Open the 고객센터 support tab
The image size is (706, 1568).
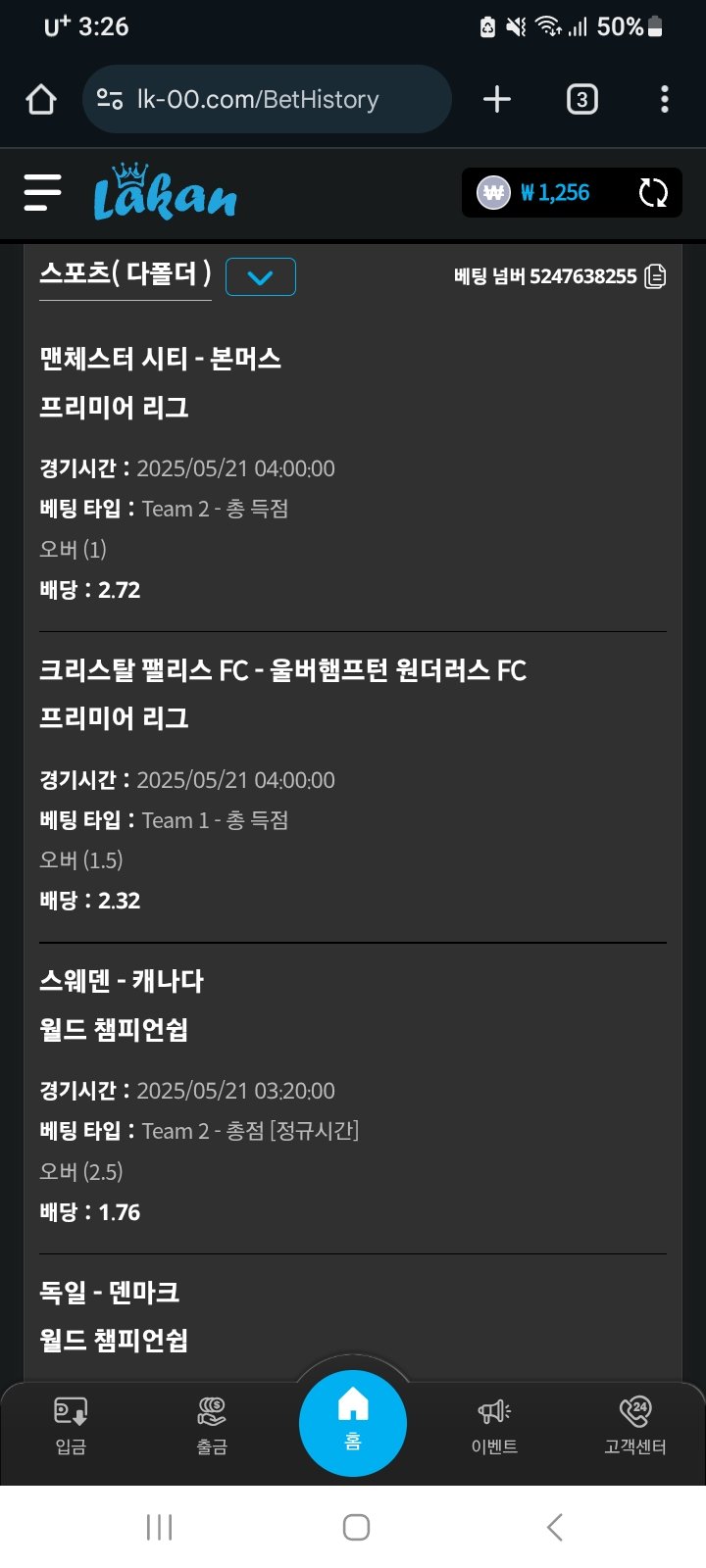click(635, 1425)
